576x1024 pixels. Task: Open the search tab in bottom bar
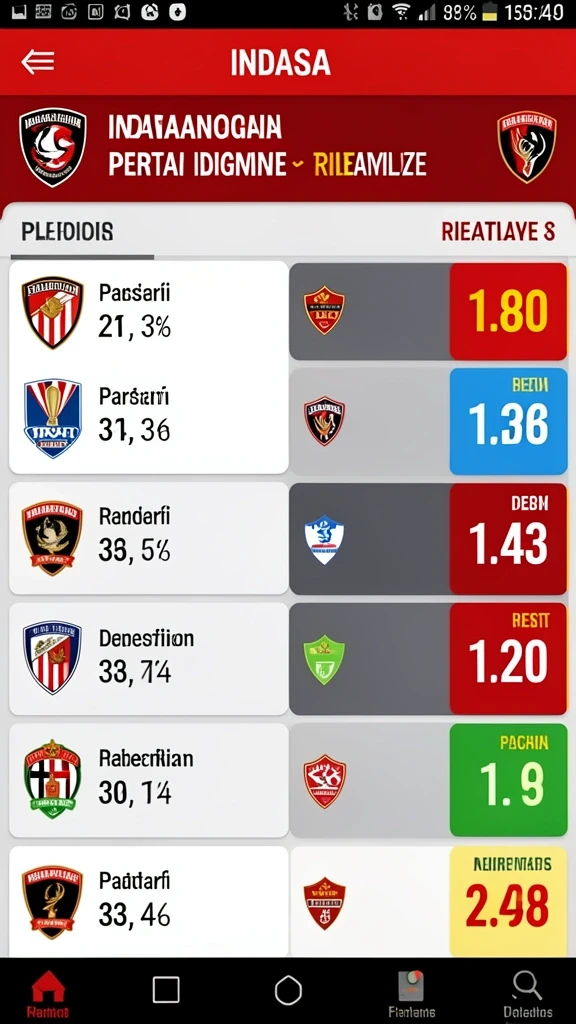click(x=528, y=995)
